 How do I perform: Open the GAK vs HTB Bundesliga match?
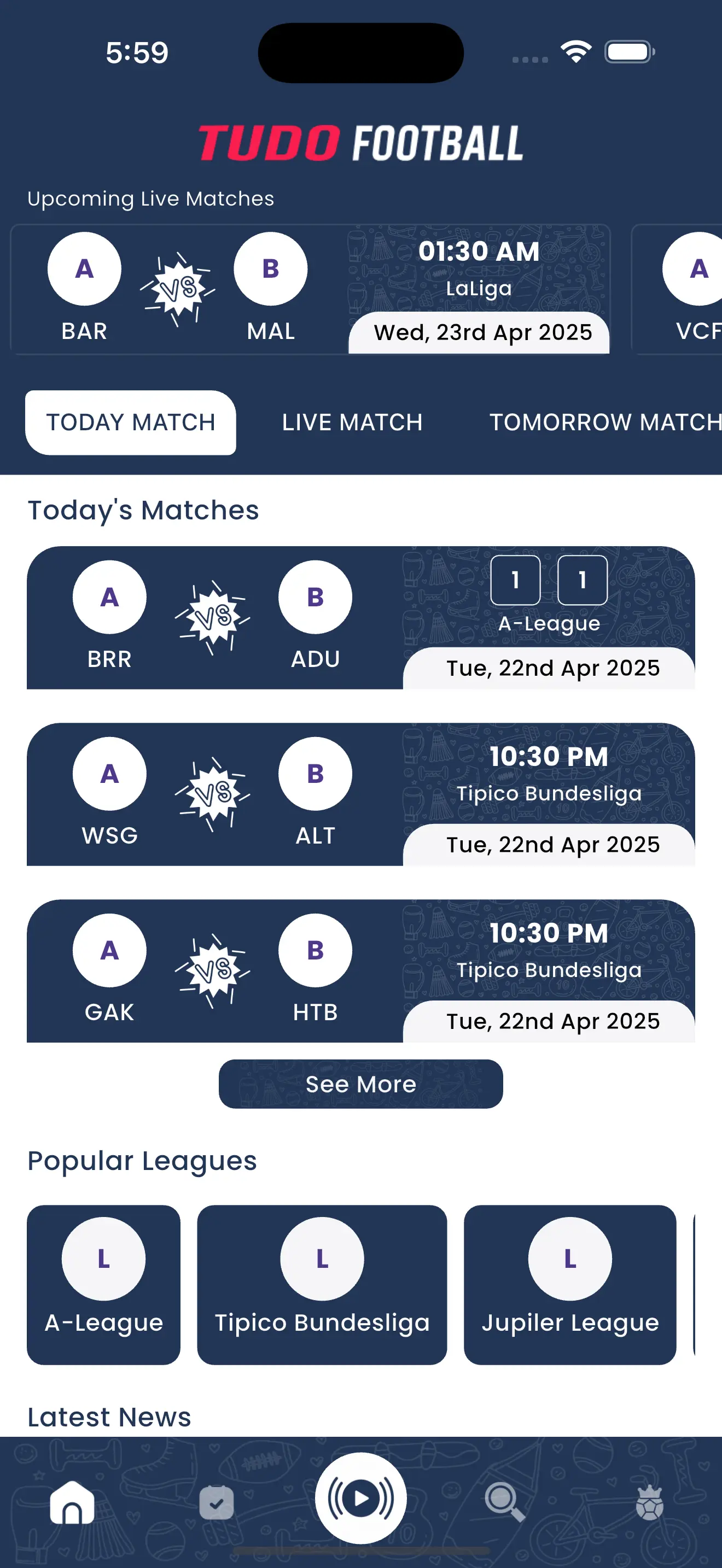pos(360,972)
